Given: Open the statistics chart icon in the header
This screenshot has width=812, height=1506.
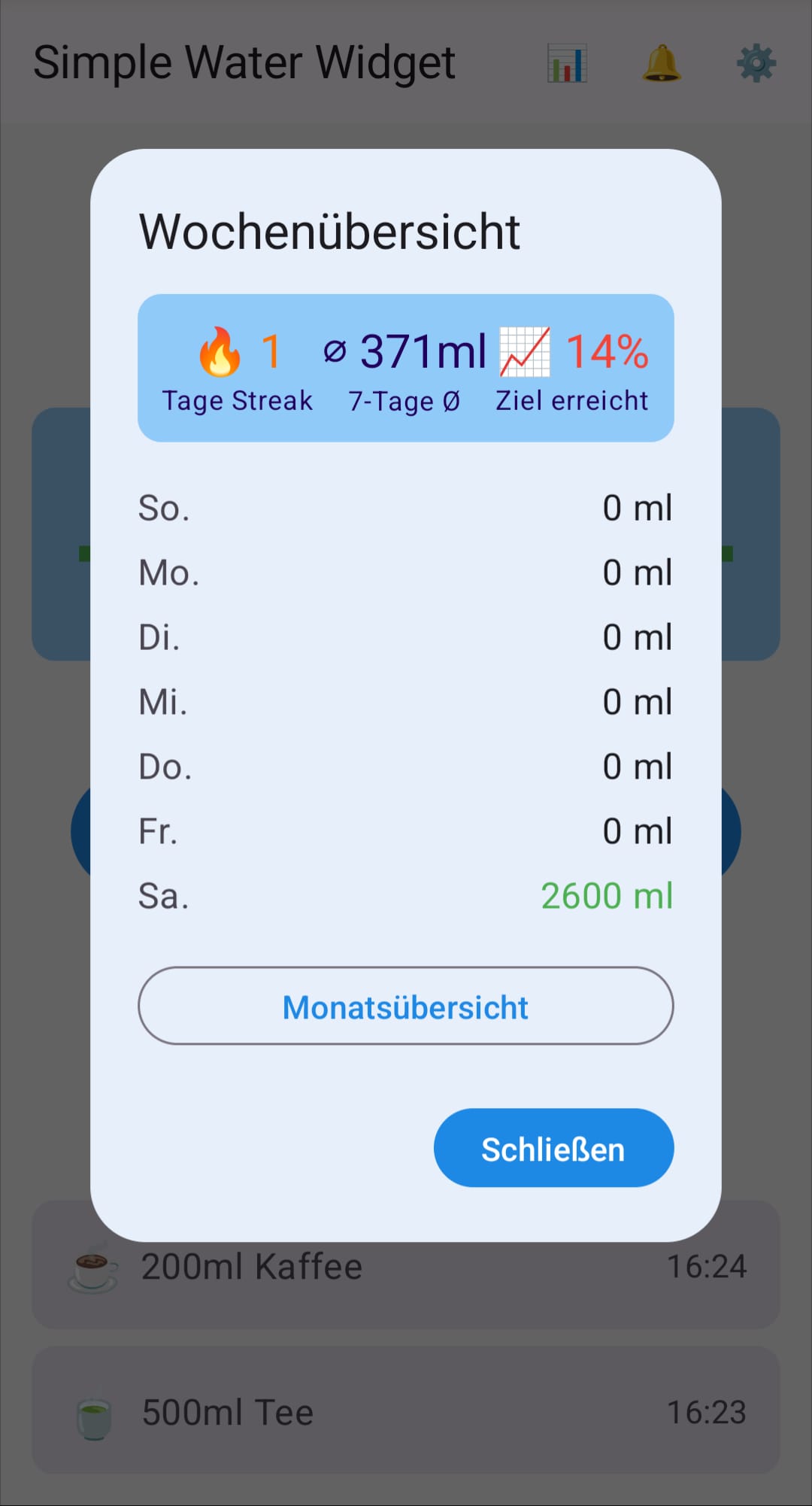Looking at the screenshot, I should tap(567, 63).
